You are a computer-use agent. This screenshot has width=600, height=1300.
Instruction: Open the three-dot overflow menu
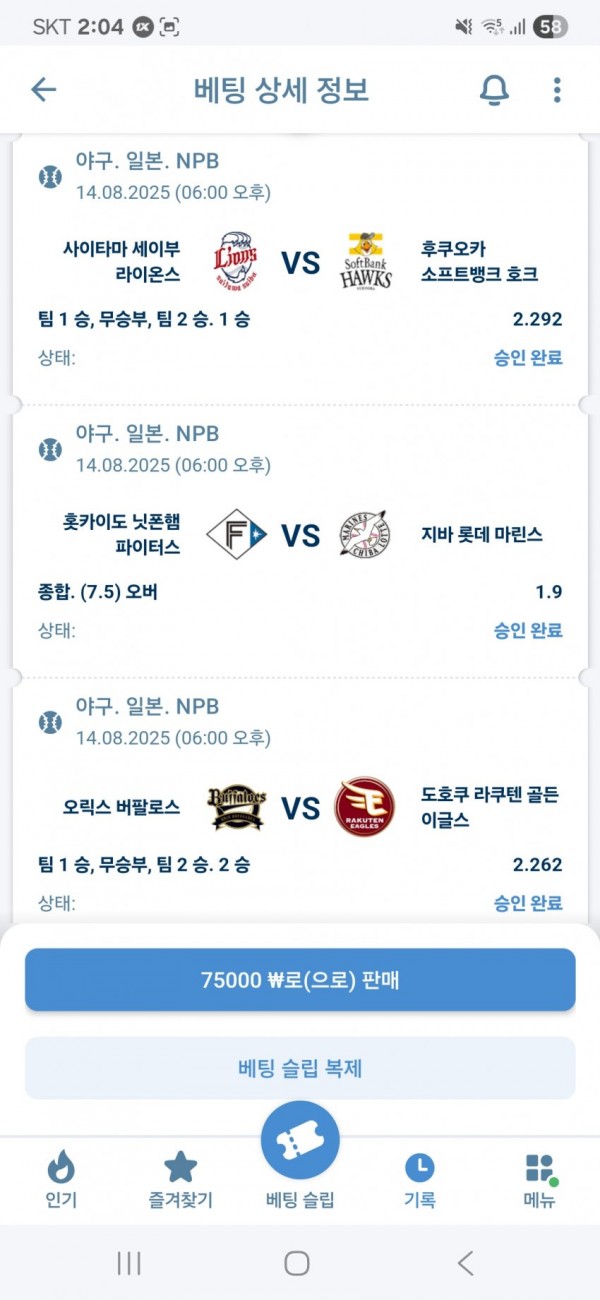[557, 90]
